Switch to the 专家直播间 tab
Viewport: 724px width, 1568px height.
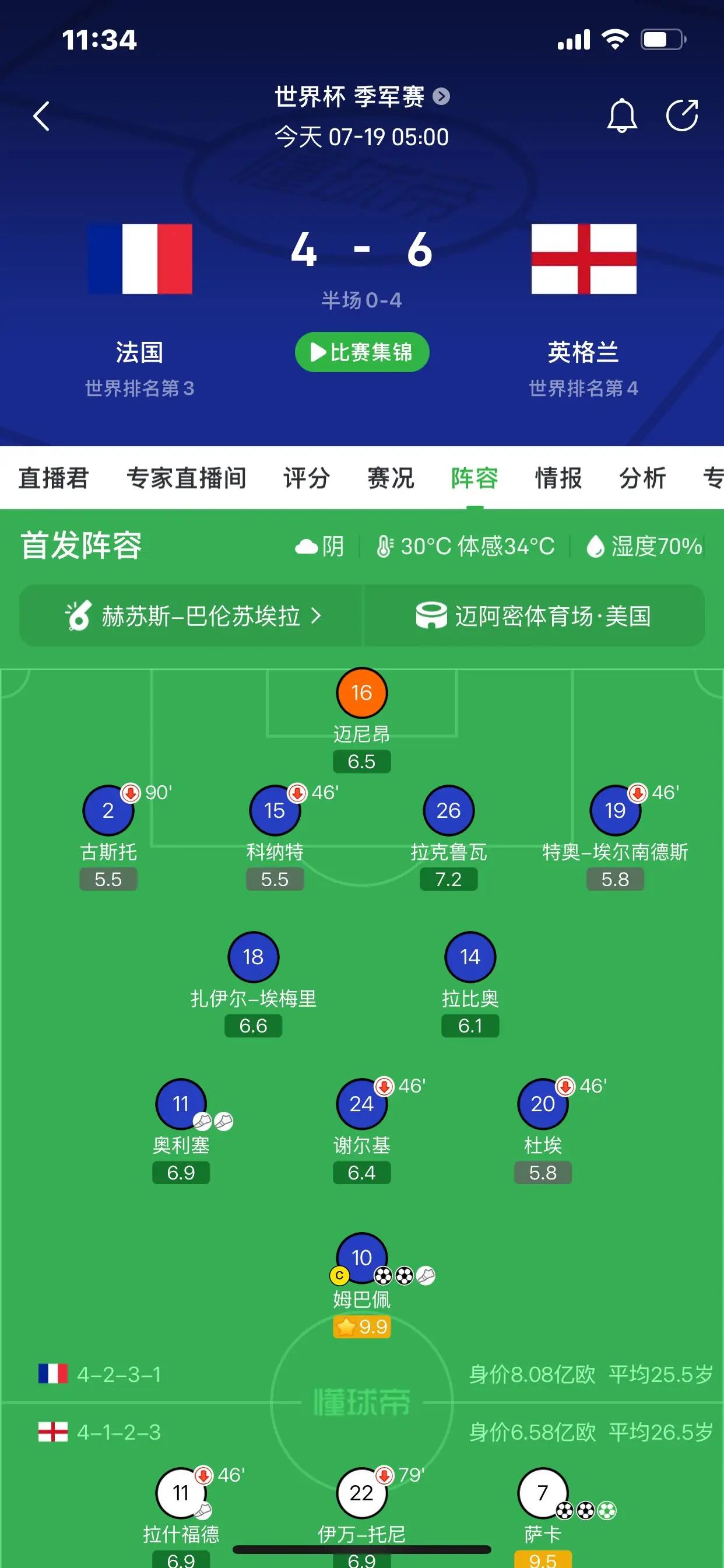tap(186, 478)
